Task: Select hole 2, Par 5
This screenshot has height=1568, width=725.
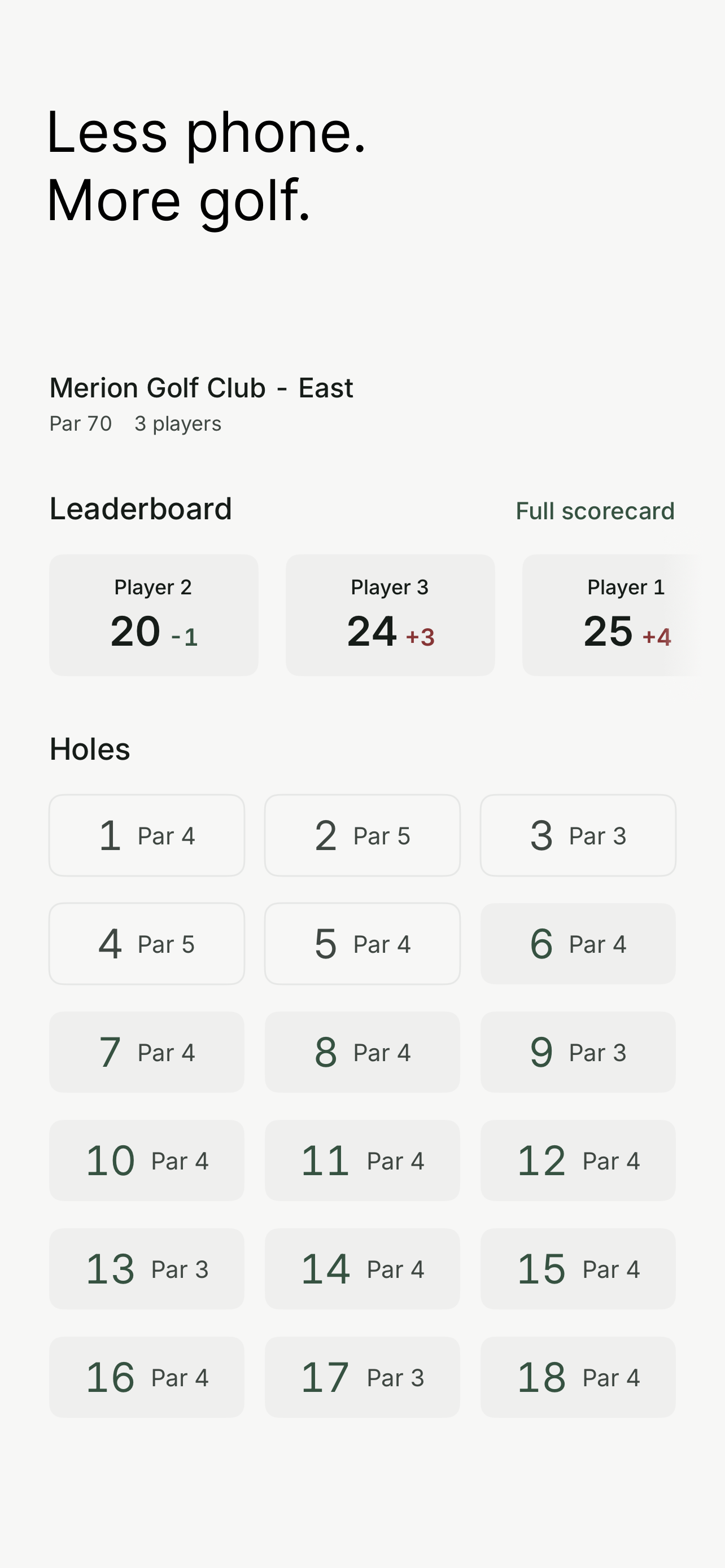Action: 362,835
